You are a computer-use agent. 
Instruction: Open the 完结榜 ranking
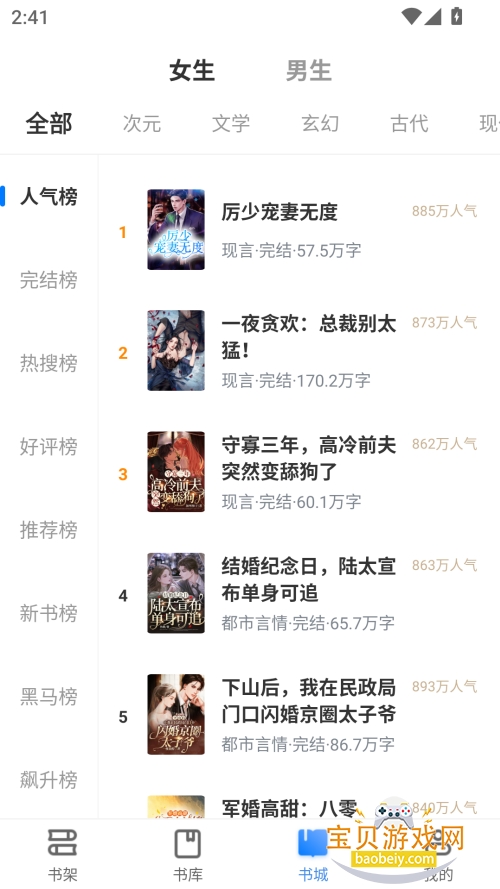click(x=49, y=280)
